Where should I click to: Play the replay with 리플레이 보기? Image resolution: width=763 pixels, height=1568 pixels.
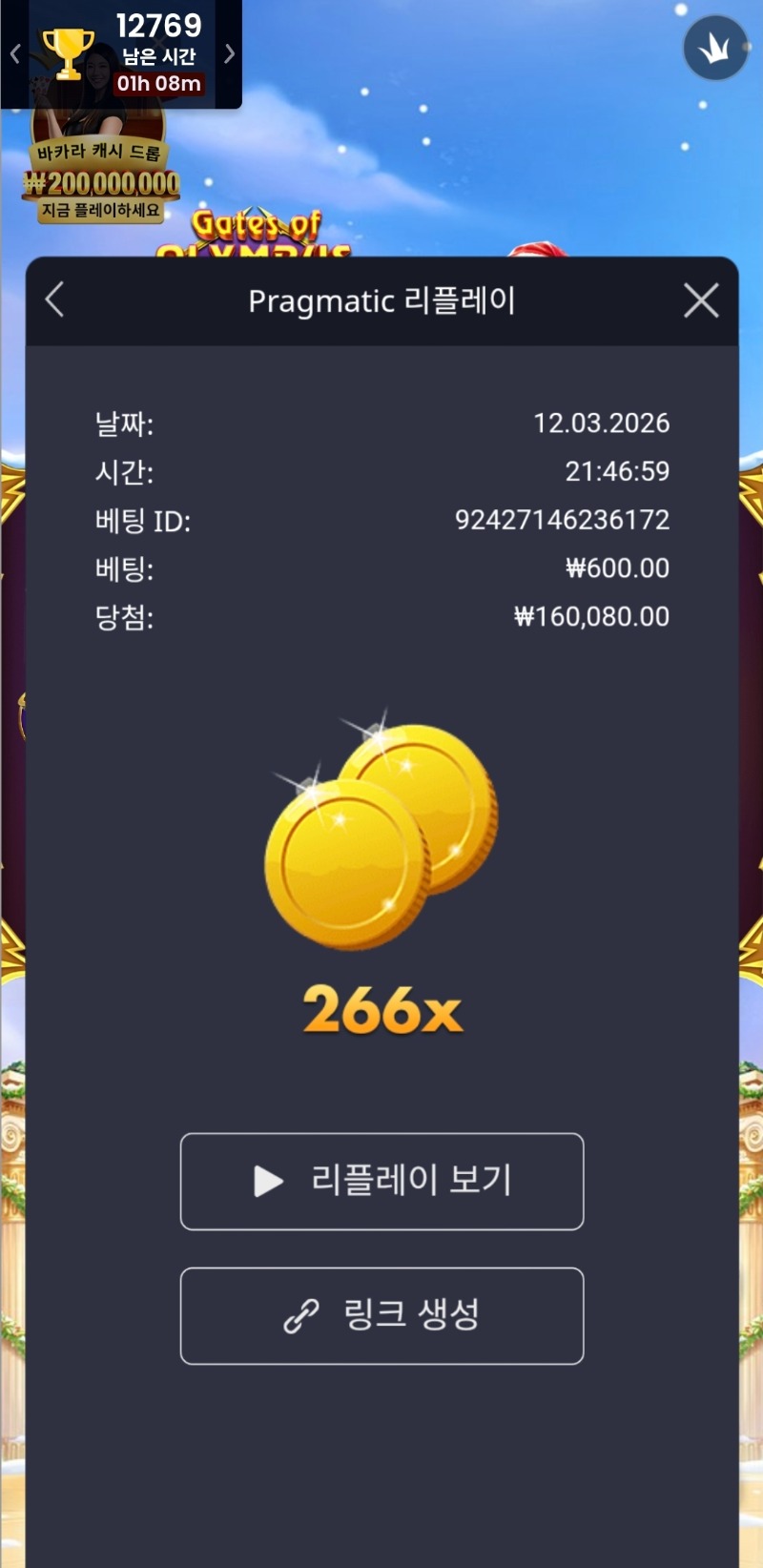[x=381, y=1182]
